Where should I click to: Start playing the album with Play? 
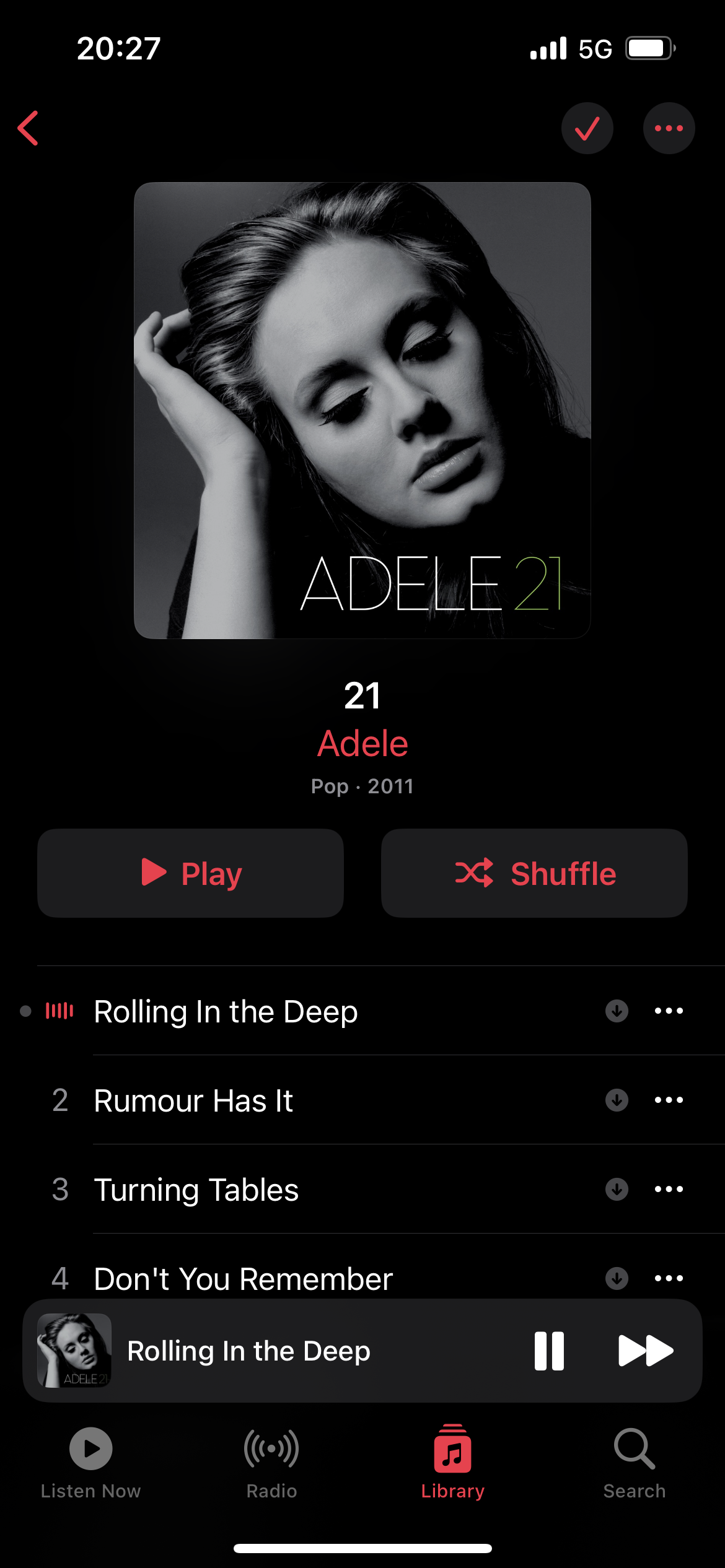coord(190,873)
